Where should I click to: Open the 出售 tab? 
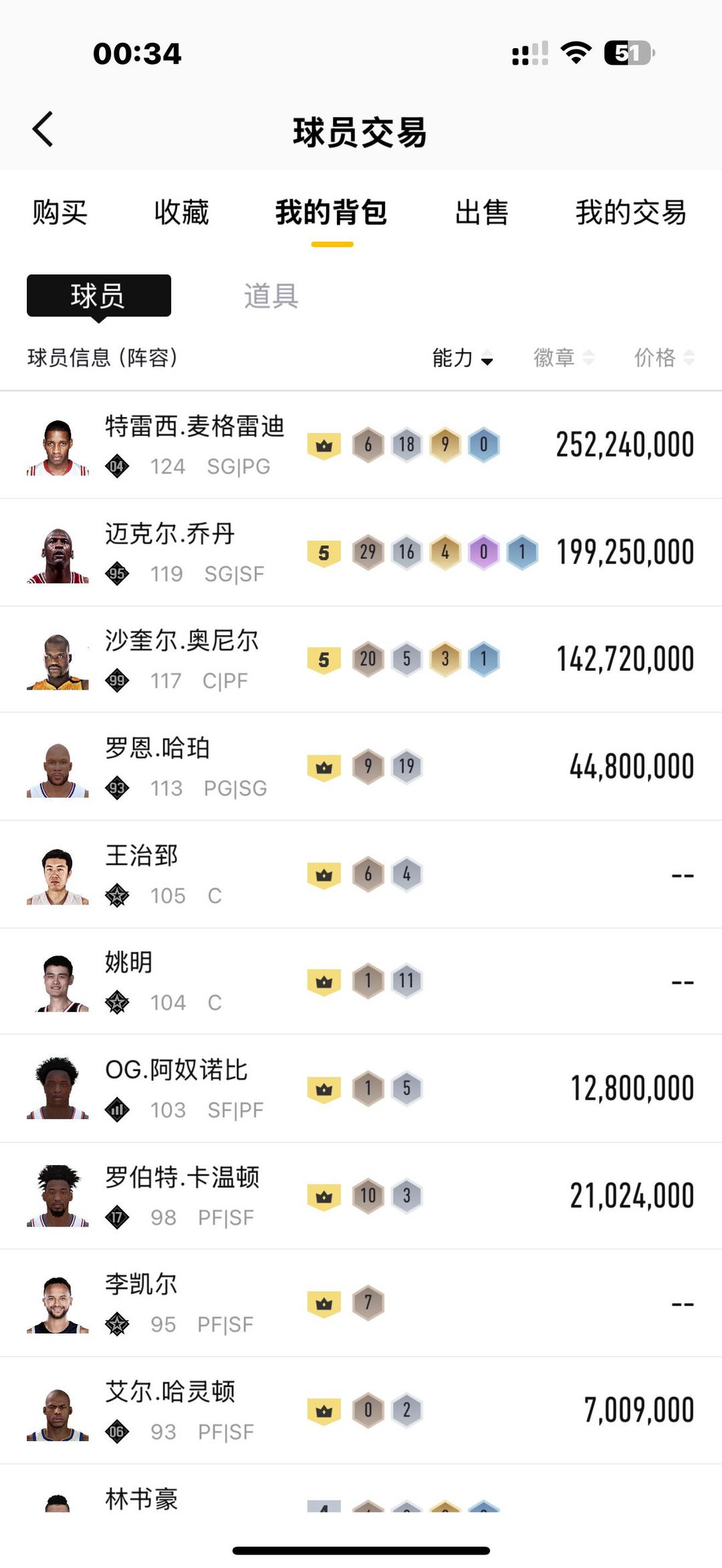coord(481,212)
